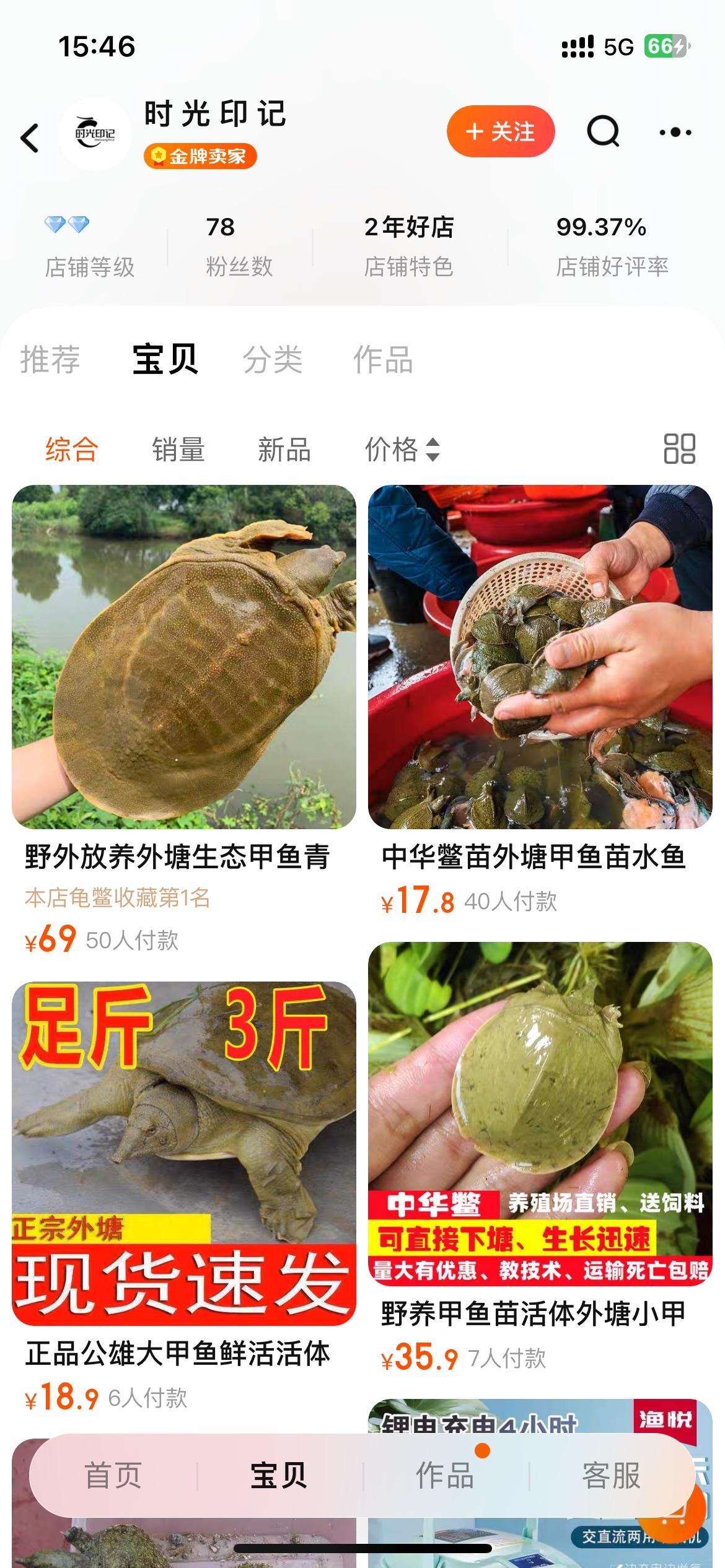Switch to the 分类 tab
The image size is (725, 1568).
pos(273,359)
